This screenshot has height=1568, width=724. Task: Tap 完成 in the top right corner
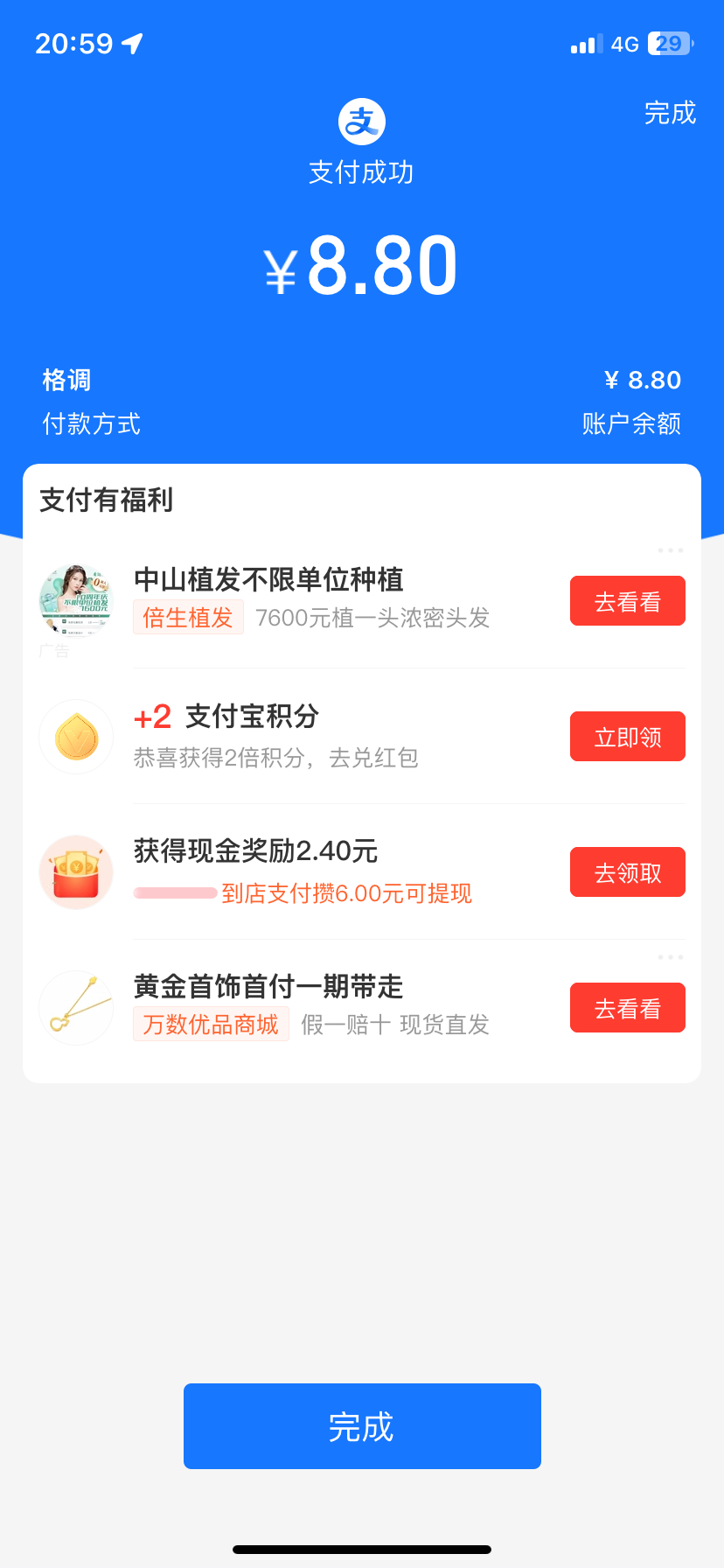[x=670, y=113]
